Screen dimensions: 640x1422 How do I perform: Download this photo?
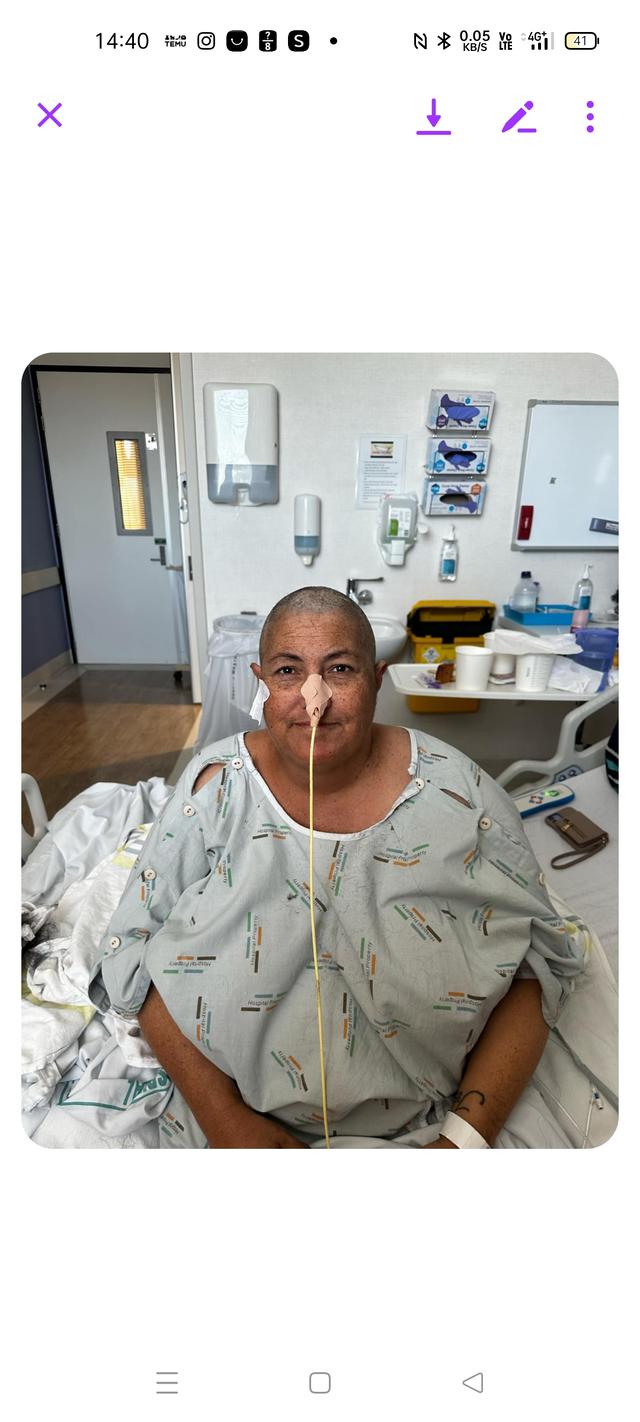(x=433, y=116)
